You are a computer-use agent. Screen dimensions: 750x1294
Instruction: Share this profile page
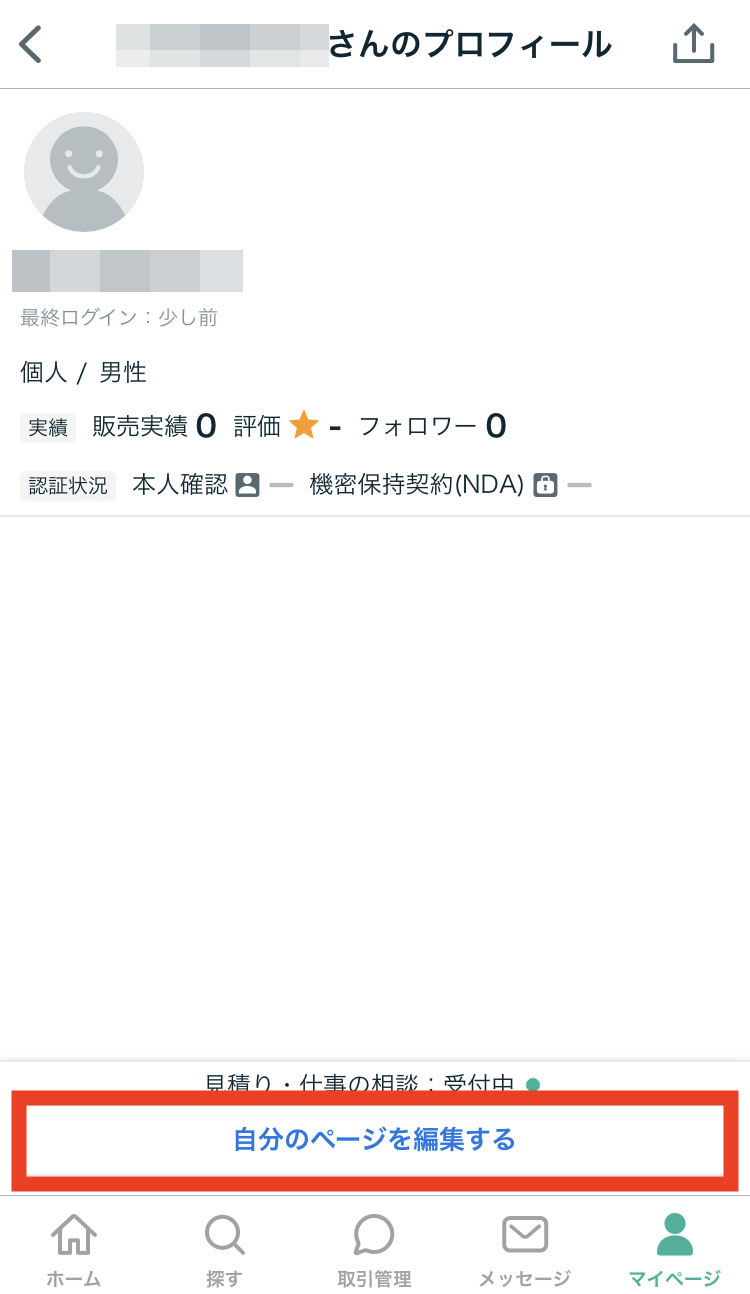(x=693, y=44)
